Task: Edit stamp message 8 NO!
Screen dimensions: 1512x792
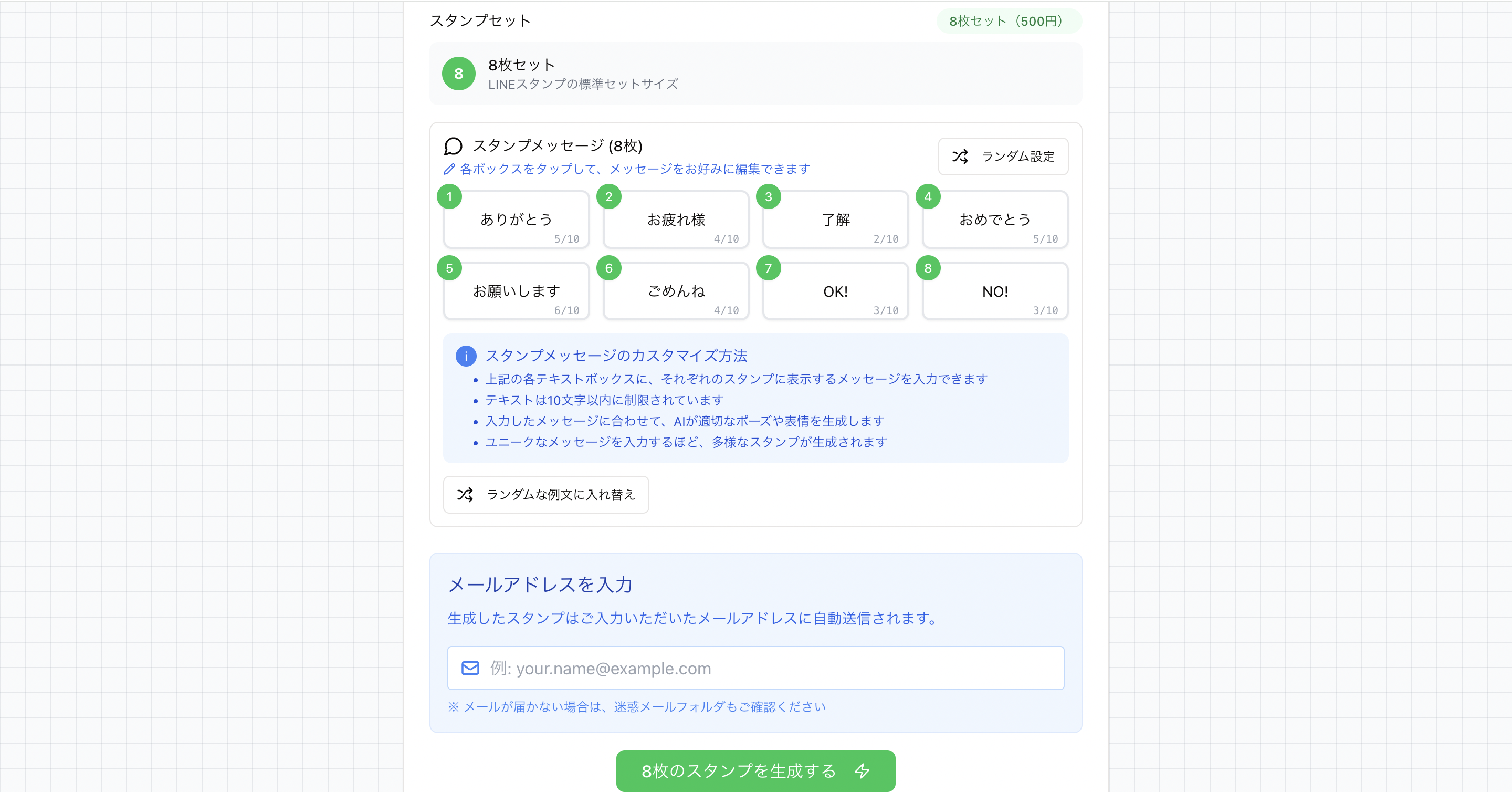Action: coord(995,291)
